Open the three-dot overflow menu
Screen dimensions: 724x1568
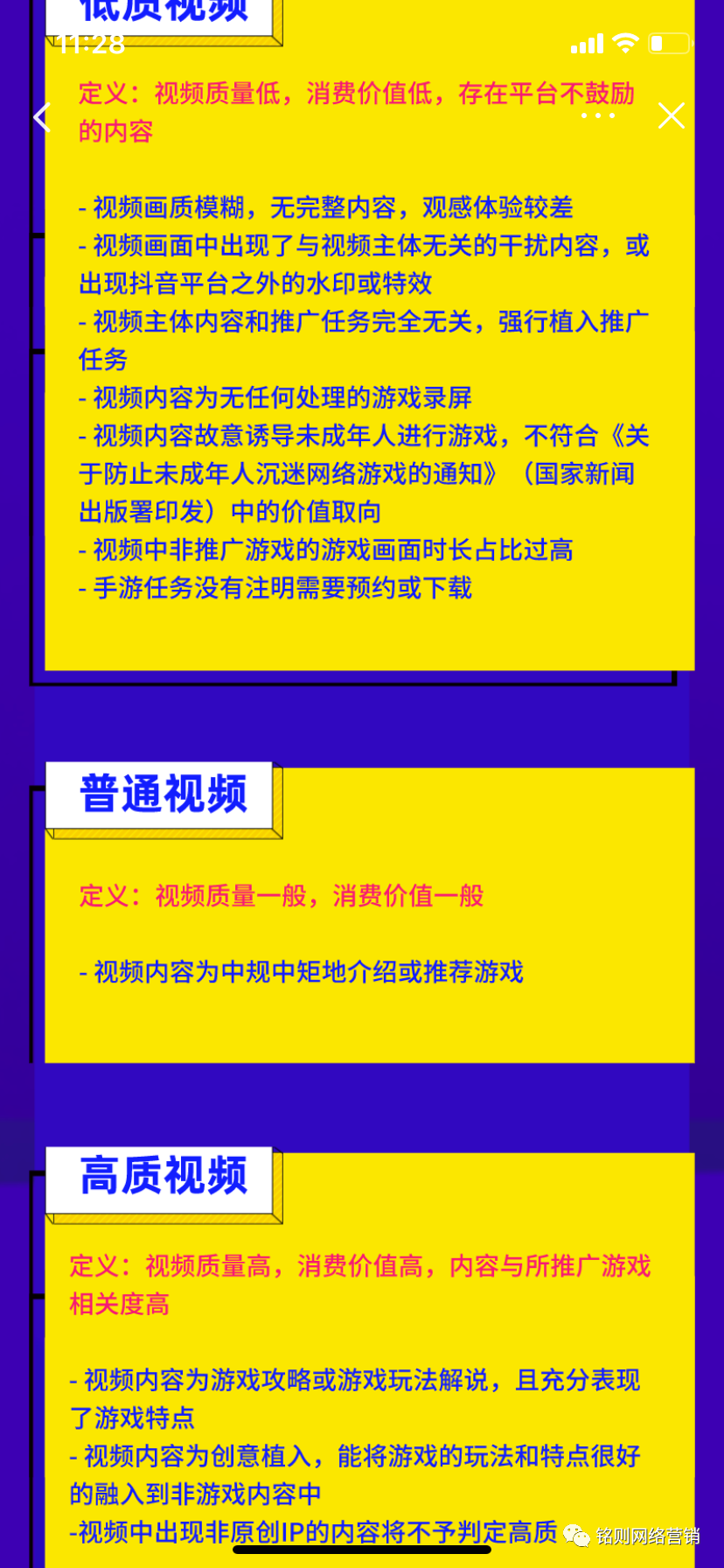click(x=597, y=115)
